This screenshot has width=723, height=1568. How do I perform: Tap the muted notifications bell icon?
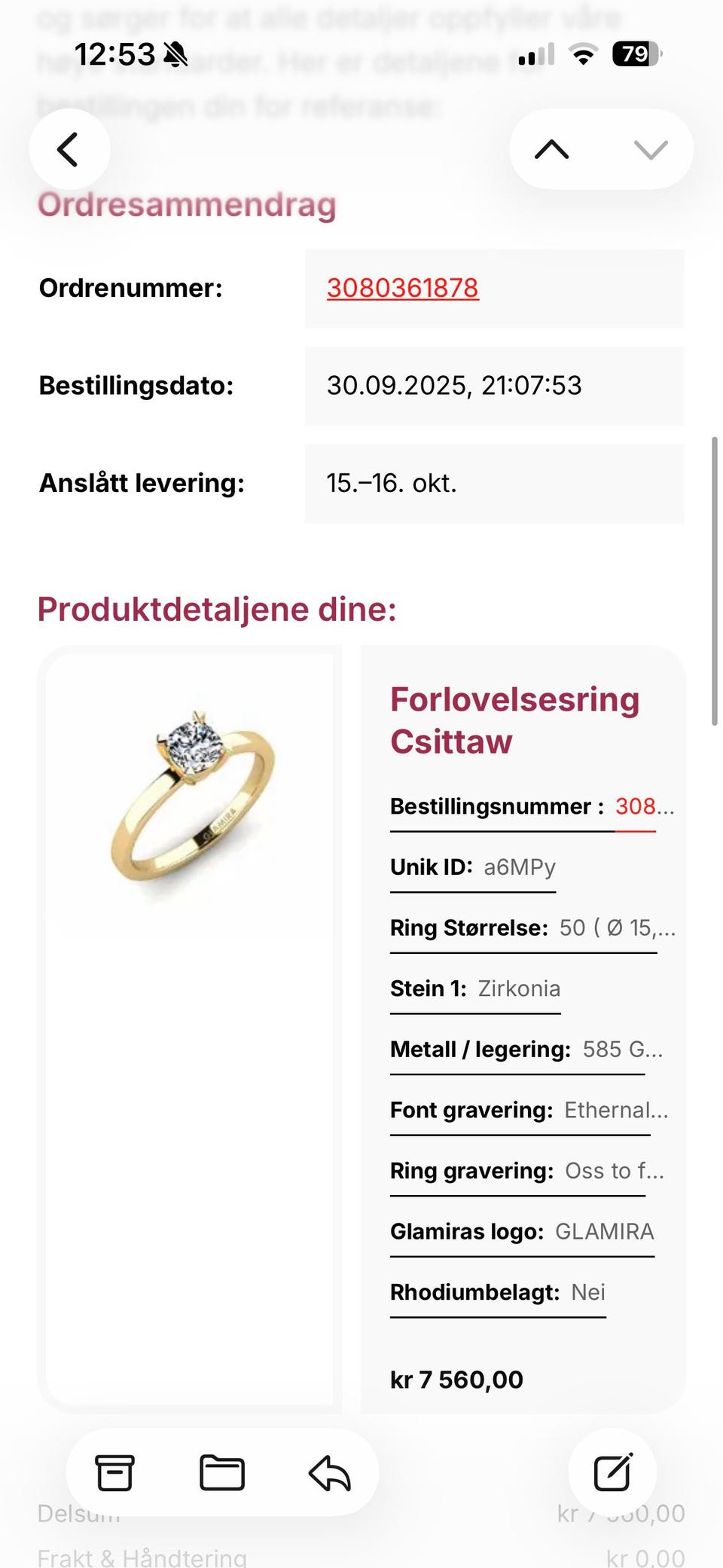coord(175,55)
